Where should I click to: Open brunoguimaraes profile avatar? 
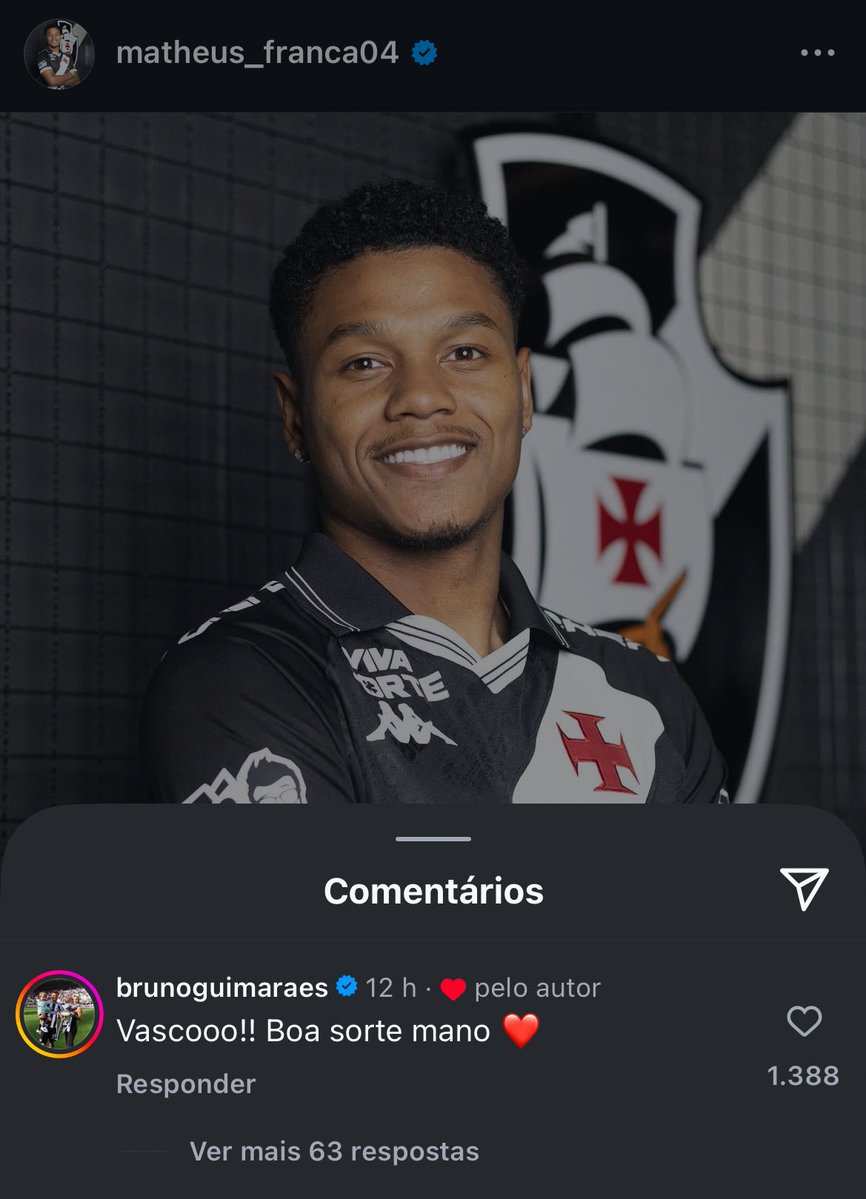pos(59,1014)
